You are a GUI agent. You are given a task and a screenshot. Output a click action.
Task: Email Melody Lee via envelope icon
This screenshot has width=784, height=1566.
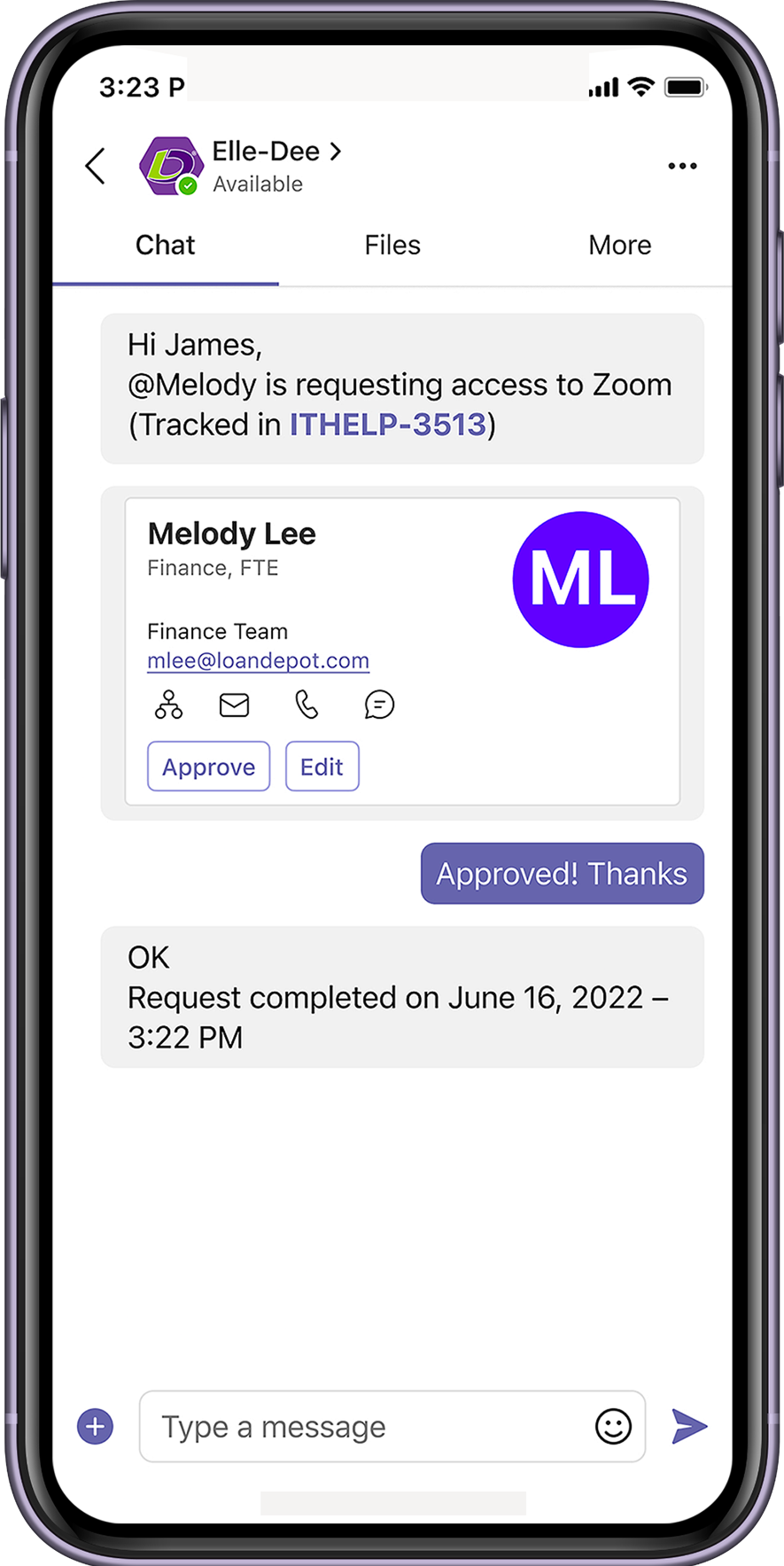click(234, 705)
